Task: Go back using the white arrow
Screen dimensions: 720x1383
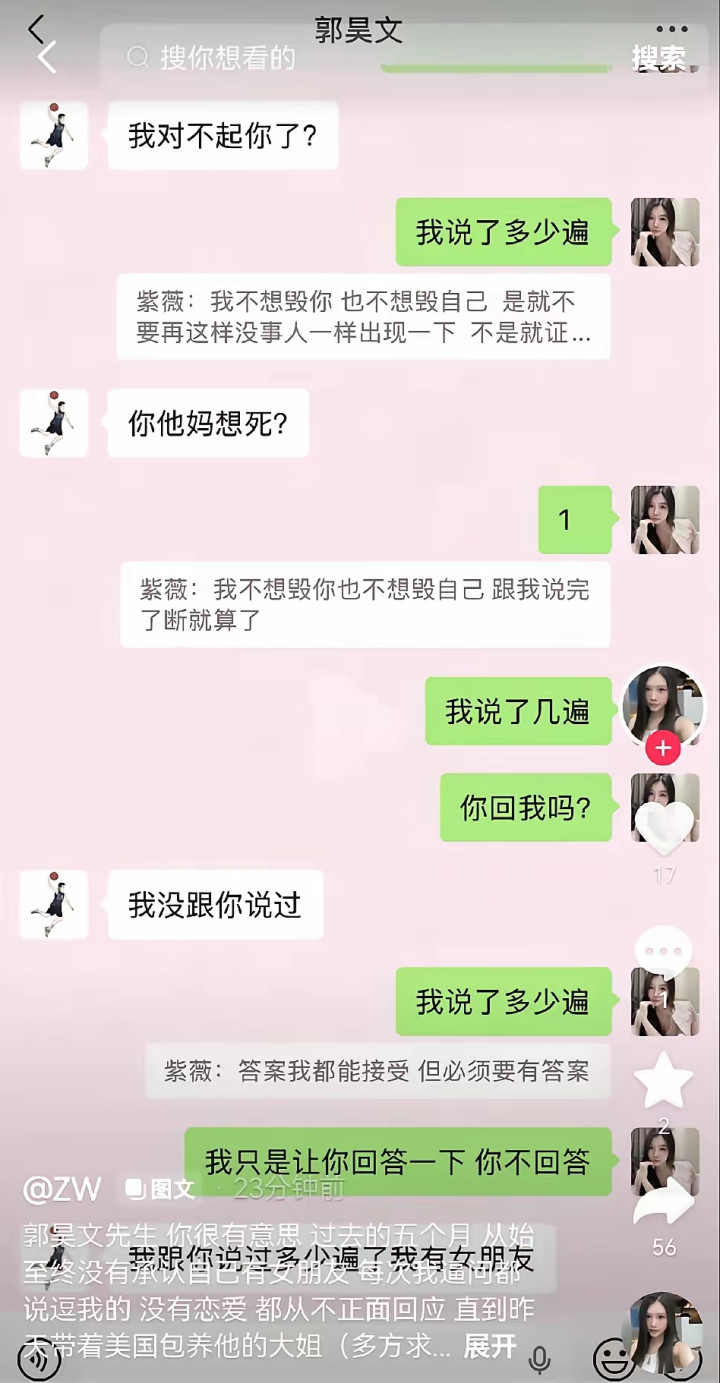Action: point(46,57)
